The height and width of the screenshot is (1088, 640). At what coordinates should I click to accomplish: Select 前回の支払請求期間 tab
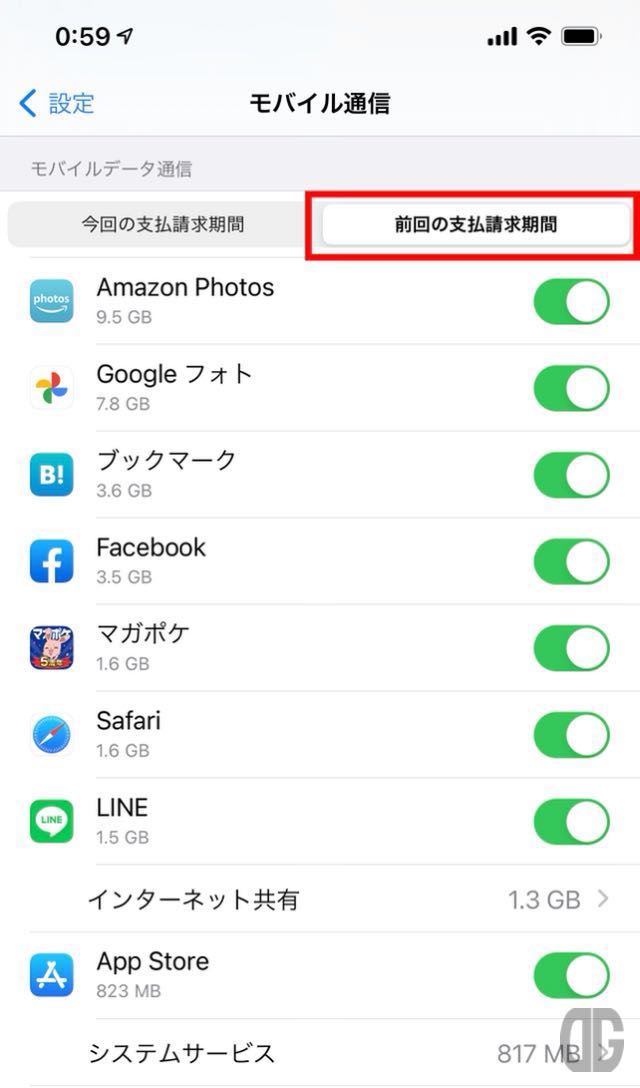pos(476,225)
